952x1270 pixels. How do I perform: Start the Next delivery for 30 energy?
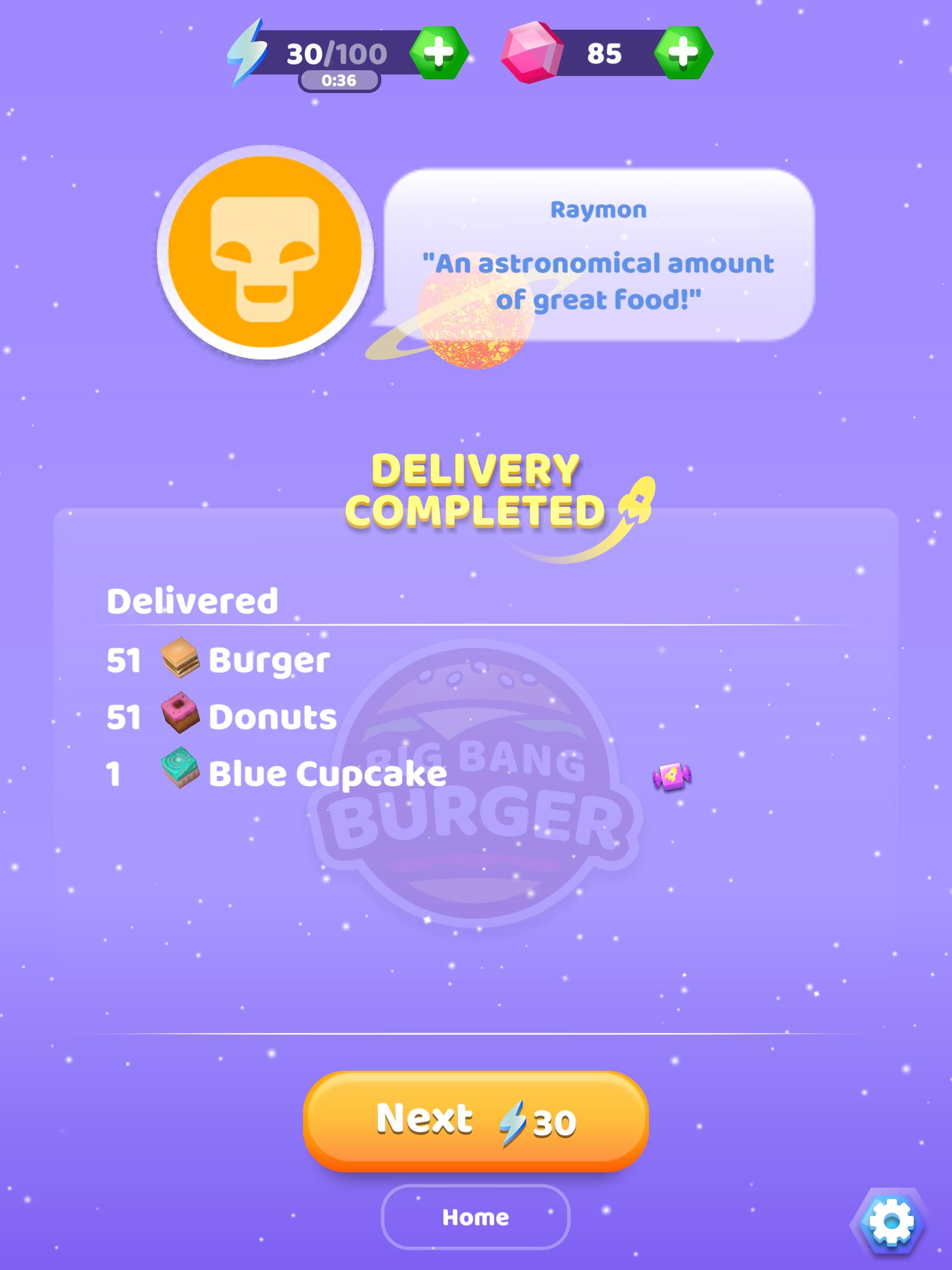click(475, 1120)
